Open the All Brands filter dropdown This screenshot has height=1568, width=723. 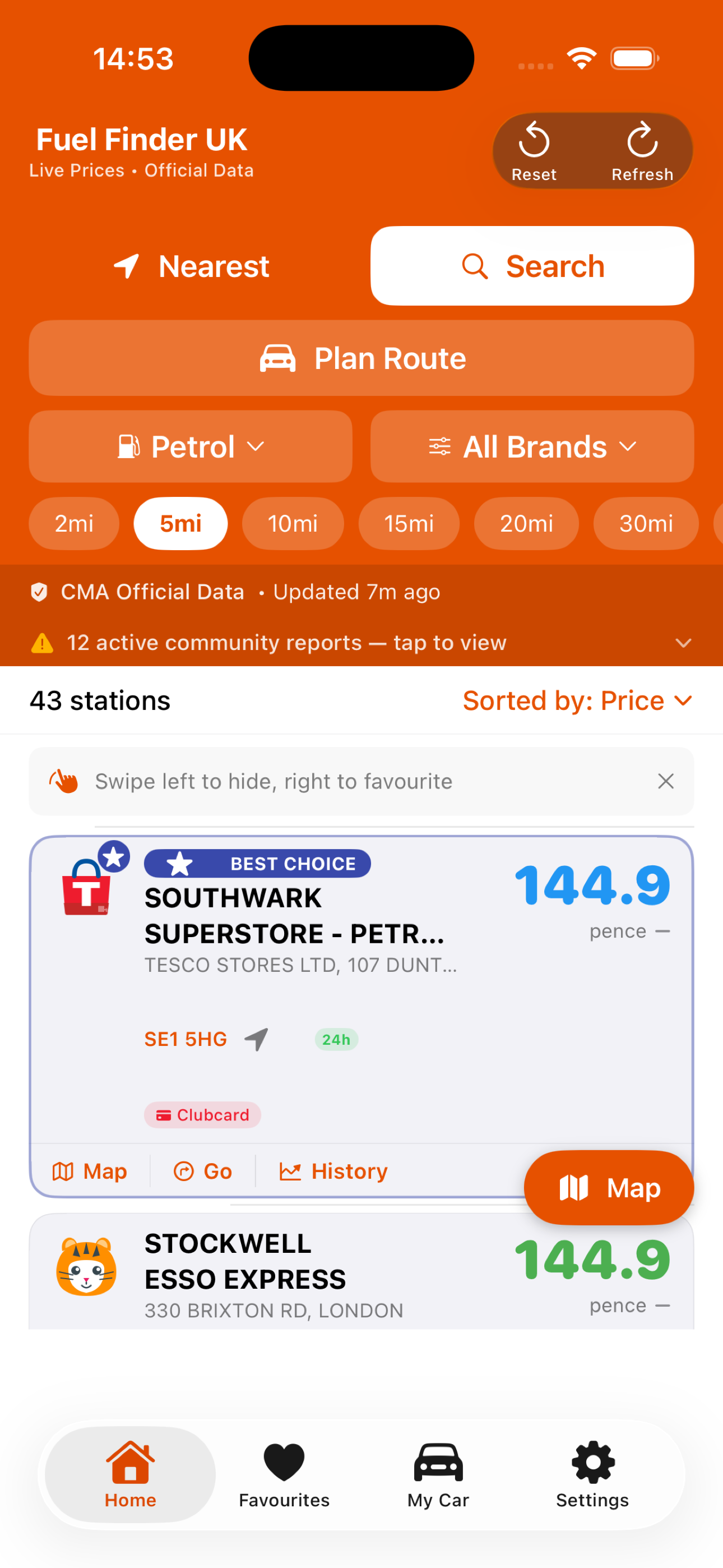point(531,446)
